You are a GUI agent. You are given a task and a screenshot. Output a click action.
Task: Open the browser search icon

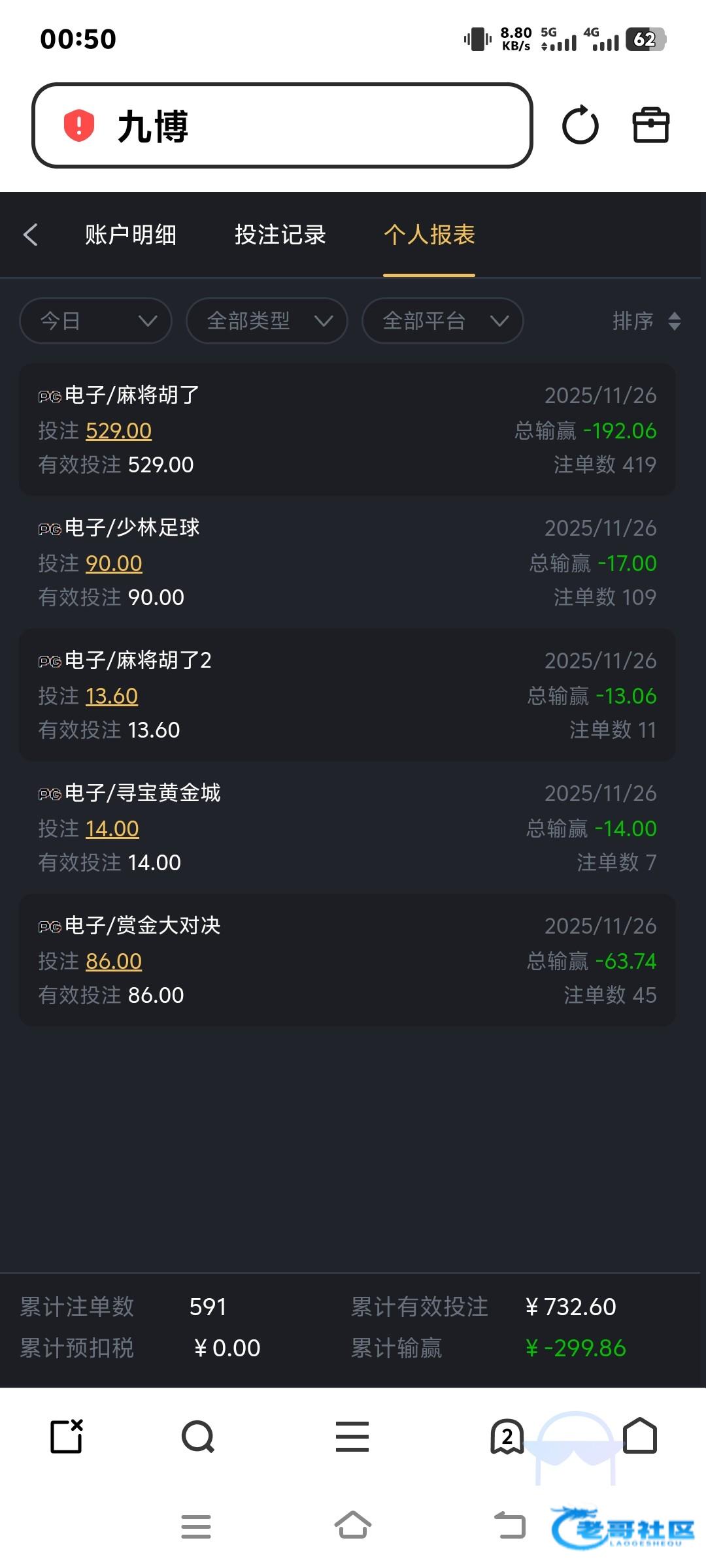point(197,1437)
